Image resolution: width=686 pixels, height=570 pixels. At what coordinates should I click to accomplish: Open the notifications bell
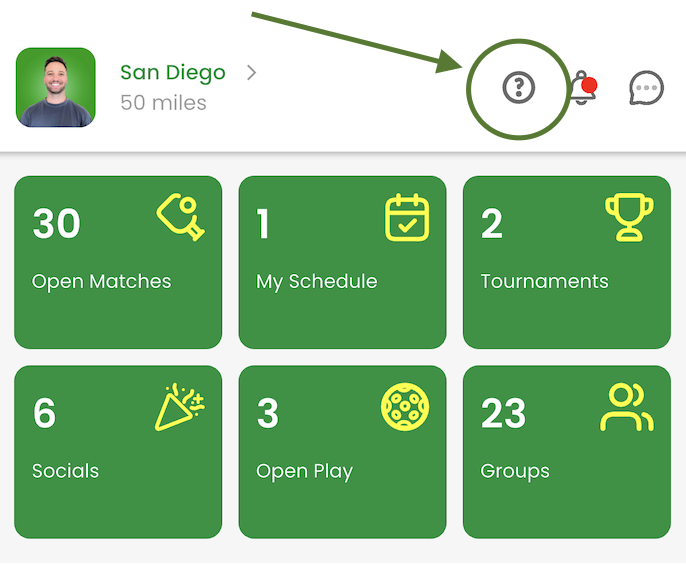coord(583,89)
